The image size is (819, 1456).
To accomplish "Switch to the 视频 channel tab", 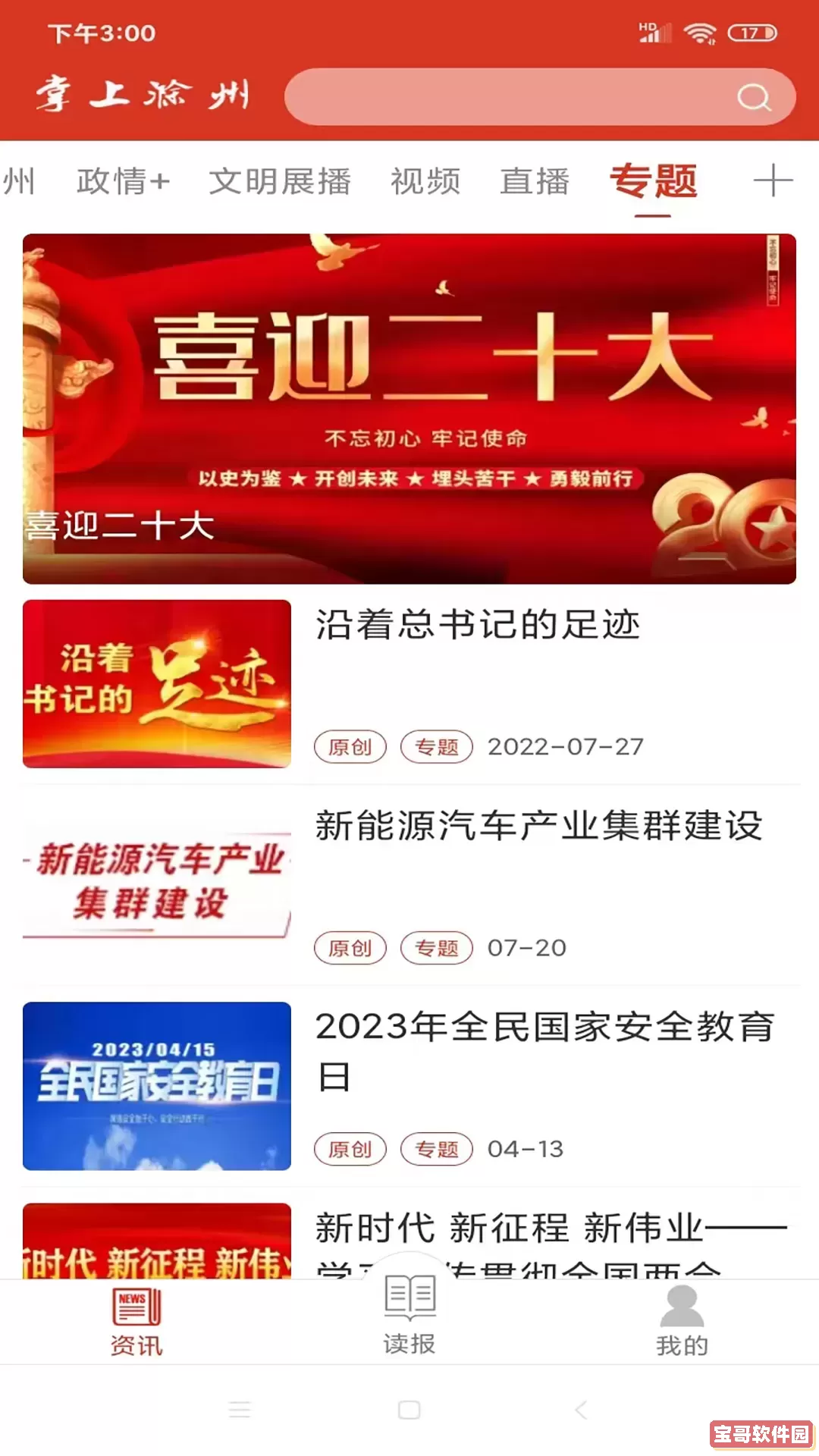I will pos(425,180).
